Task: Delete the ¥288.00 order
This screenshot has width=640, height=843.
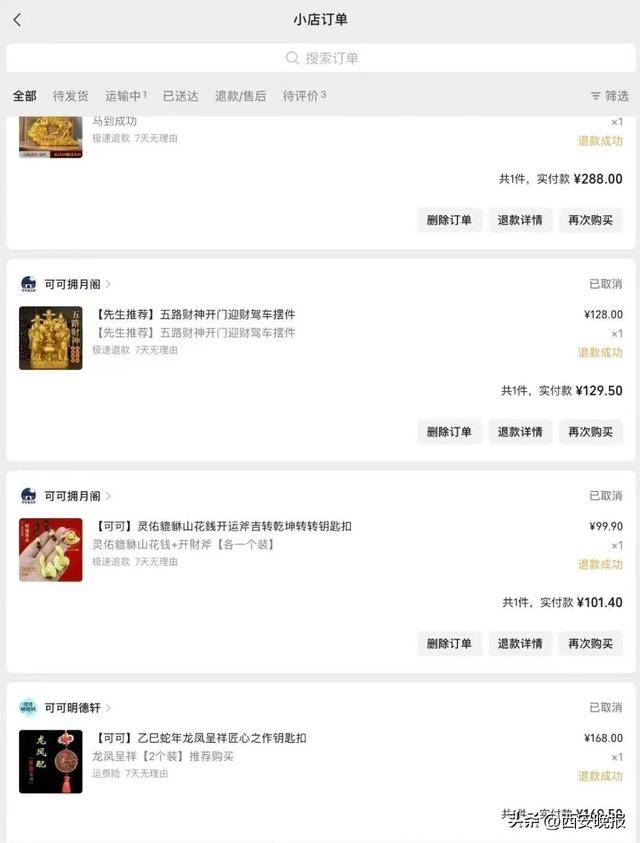Action: (450, 220)
